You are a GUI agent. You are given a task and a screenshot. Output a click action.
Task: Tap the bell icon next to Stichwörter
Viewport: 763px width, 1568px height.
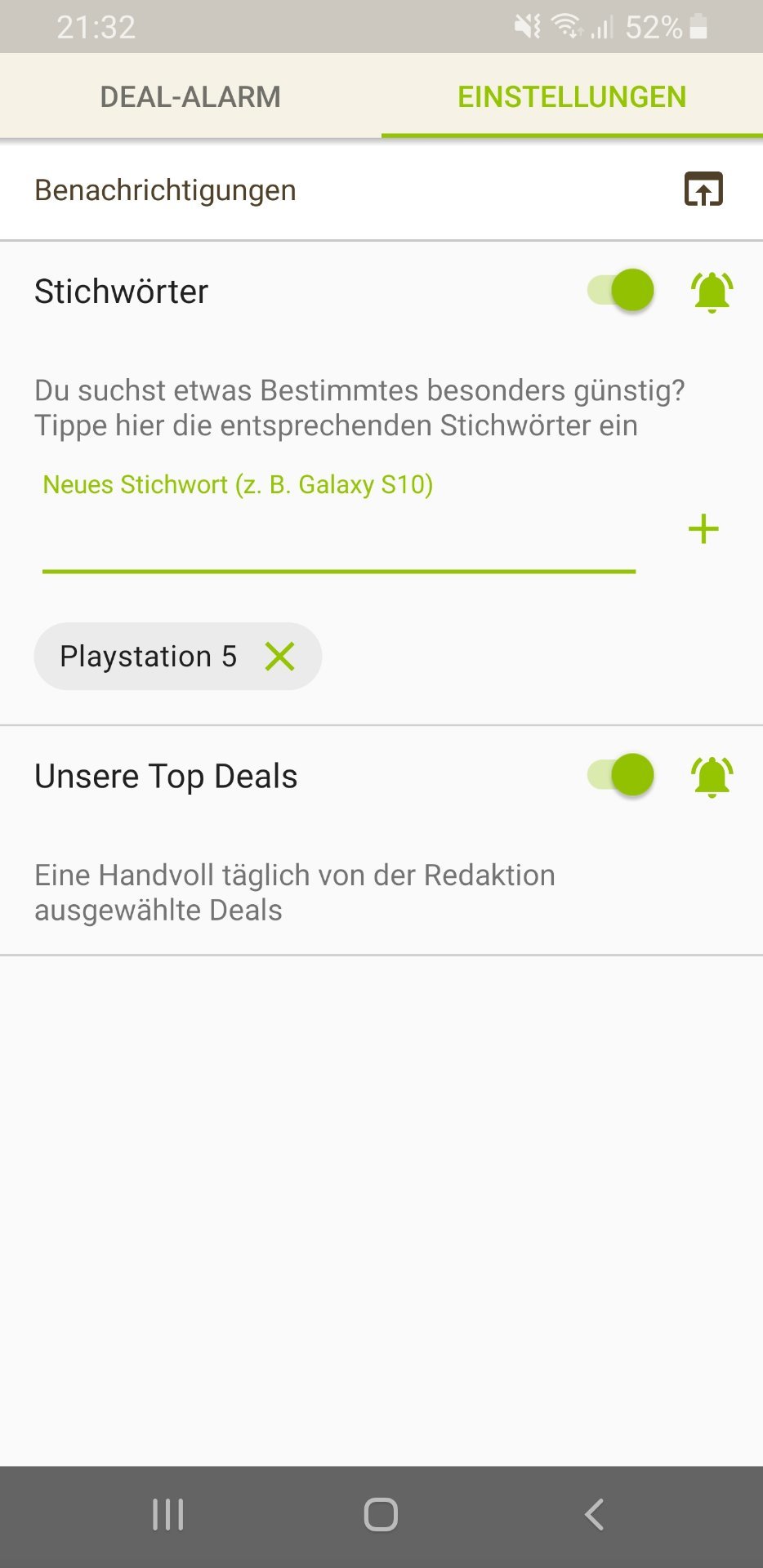712,292
